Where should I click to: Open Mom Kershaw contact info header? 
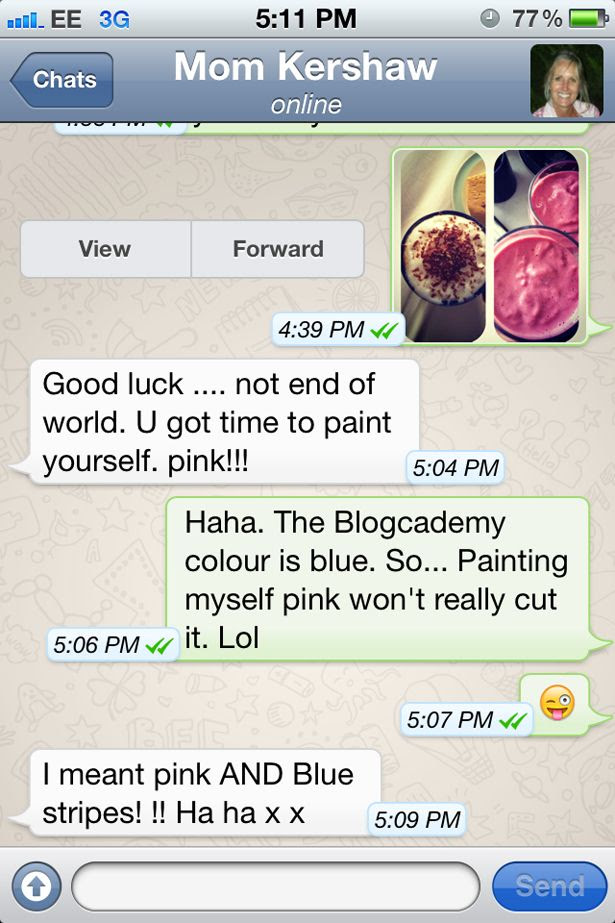tap(305, 80)
